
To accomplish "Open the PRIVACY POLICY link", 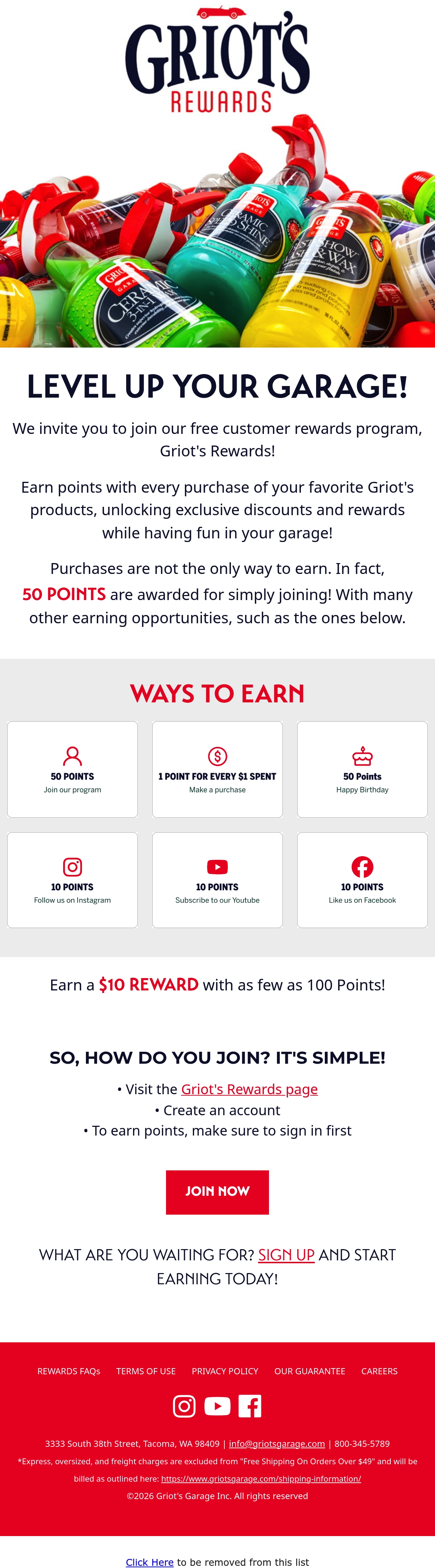I will [225, 1371].
